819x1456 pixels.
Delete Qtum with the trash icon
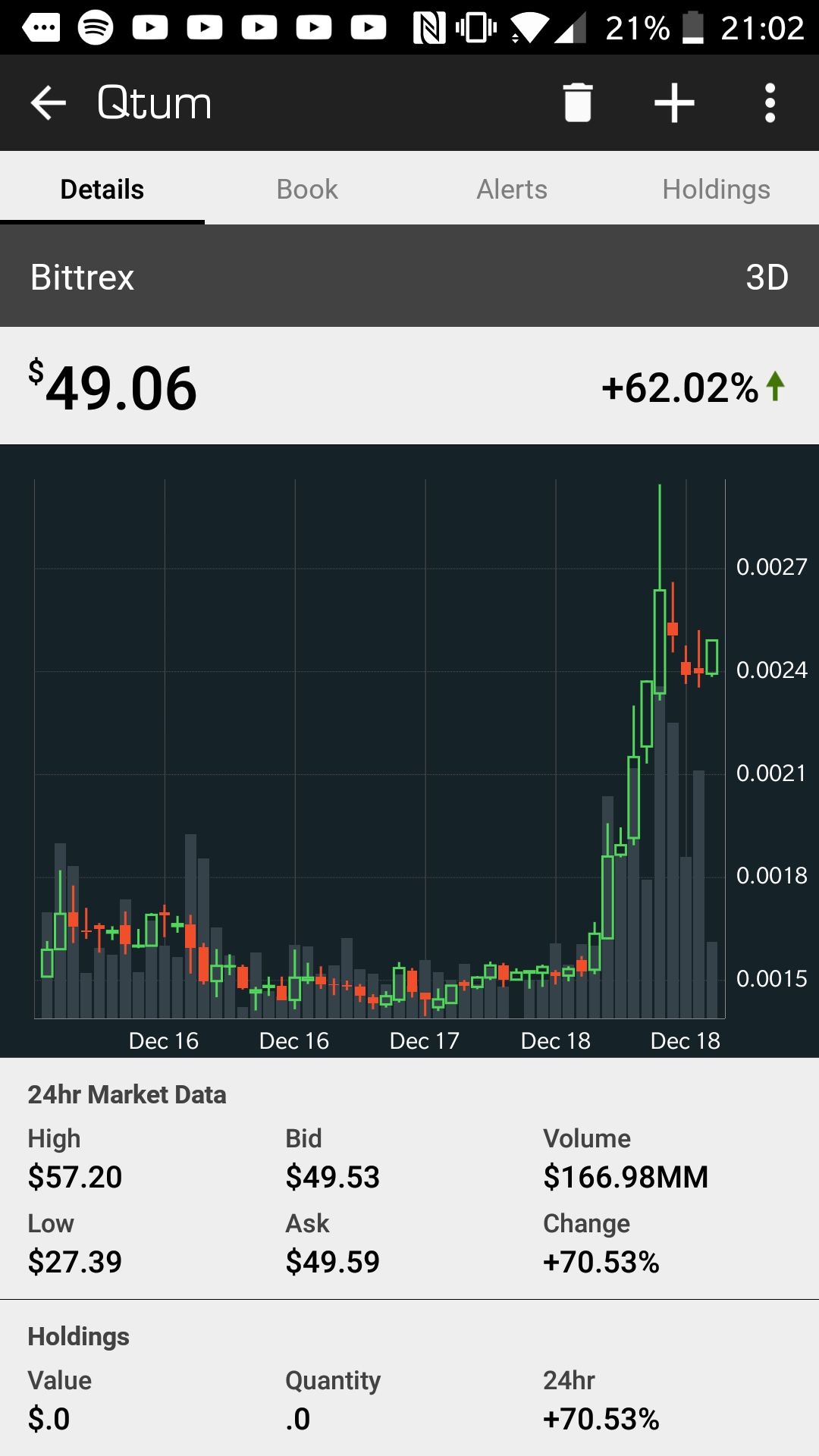(578, 102)
